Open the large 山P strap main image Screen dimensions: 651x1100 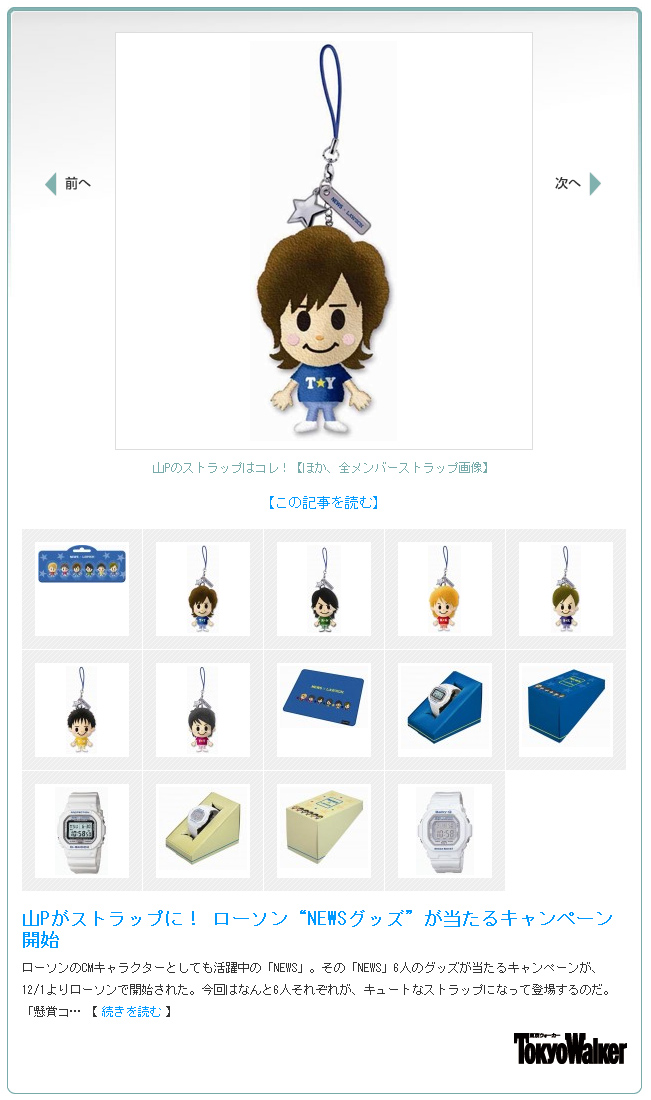click(323, 240)
